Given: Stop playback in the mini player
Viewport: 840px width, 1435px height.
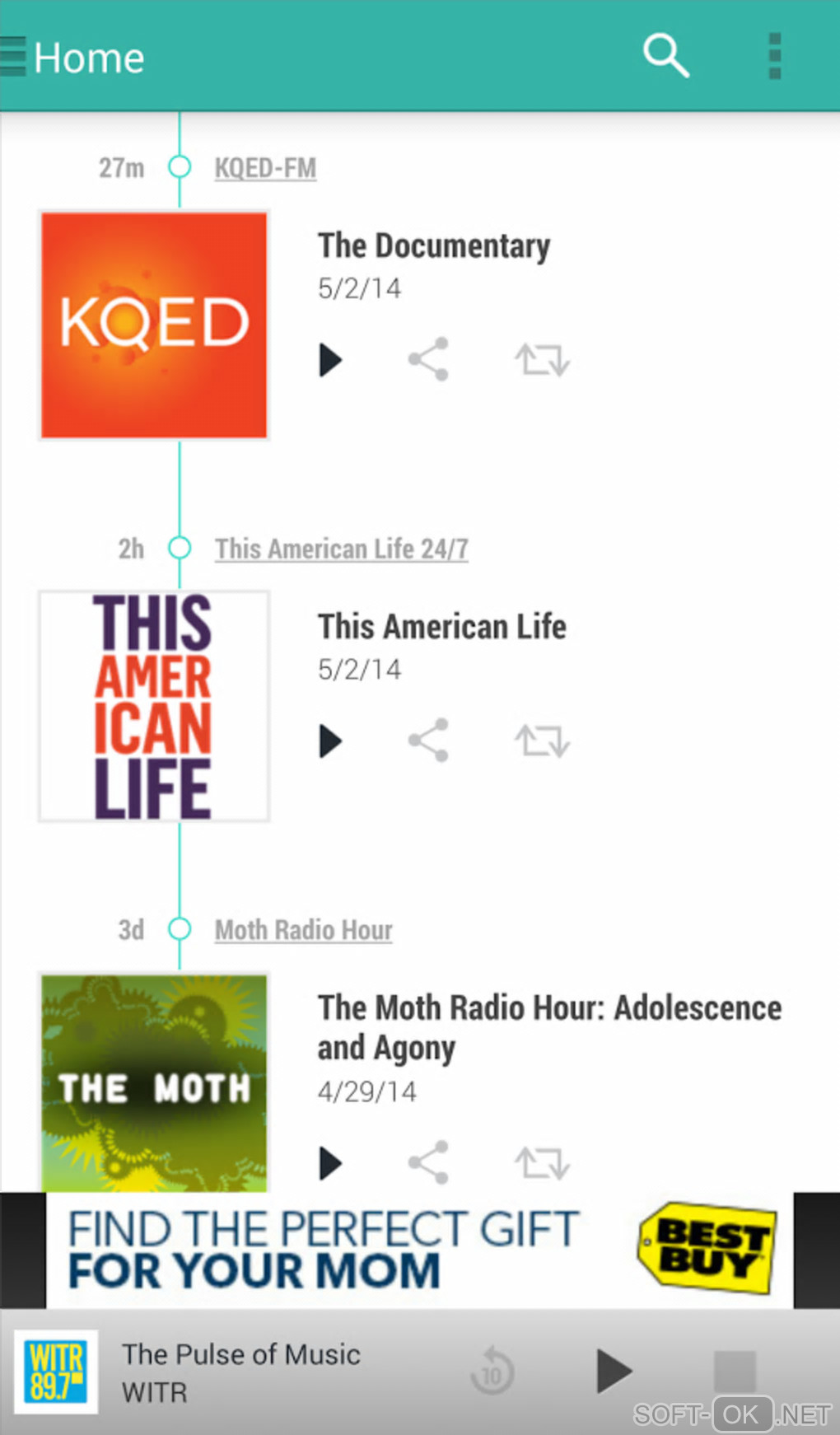Looking at the screenshot, I should click(734, 1371).
